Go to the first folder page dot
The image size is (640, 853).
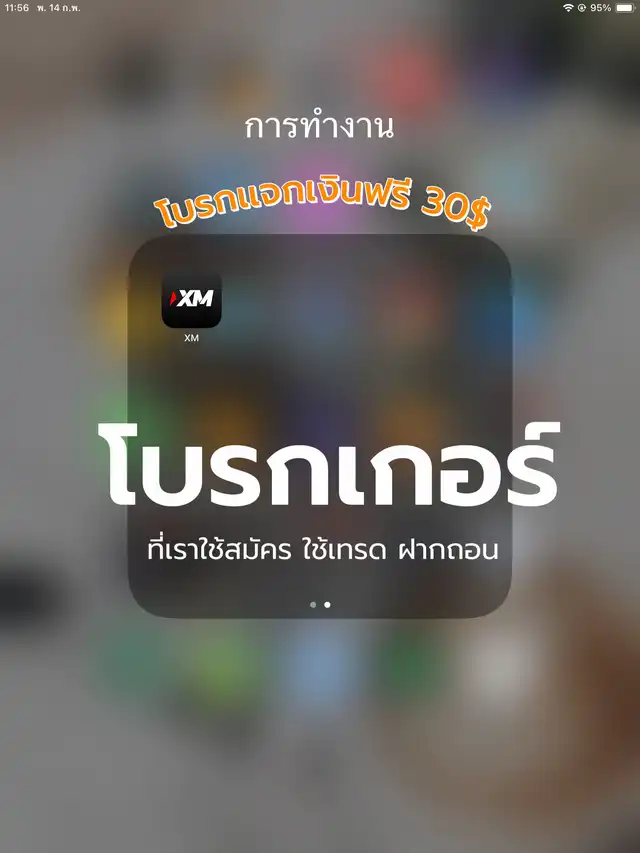(x=313, y=604)
